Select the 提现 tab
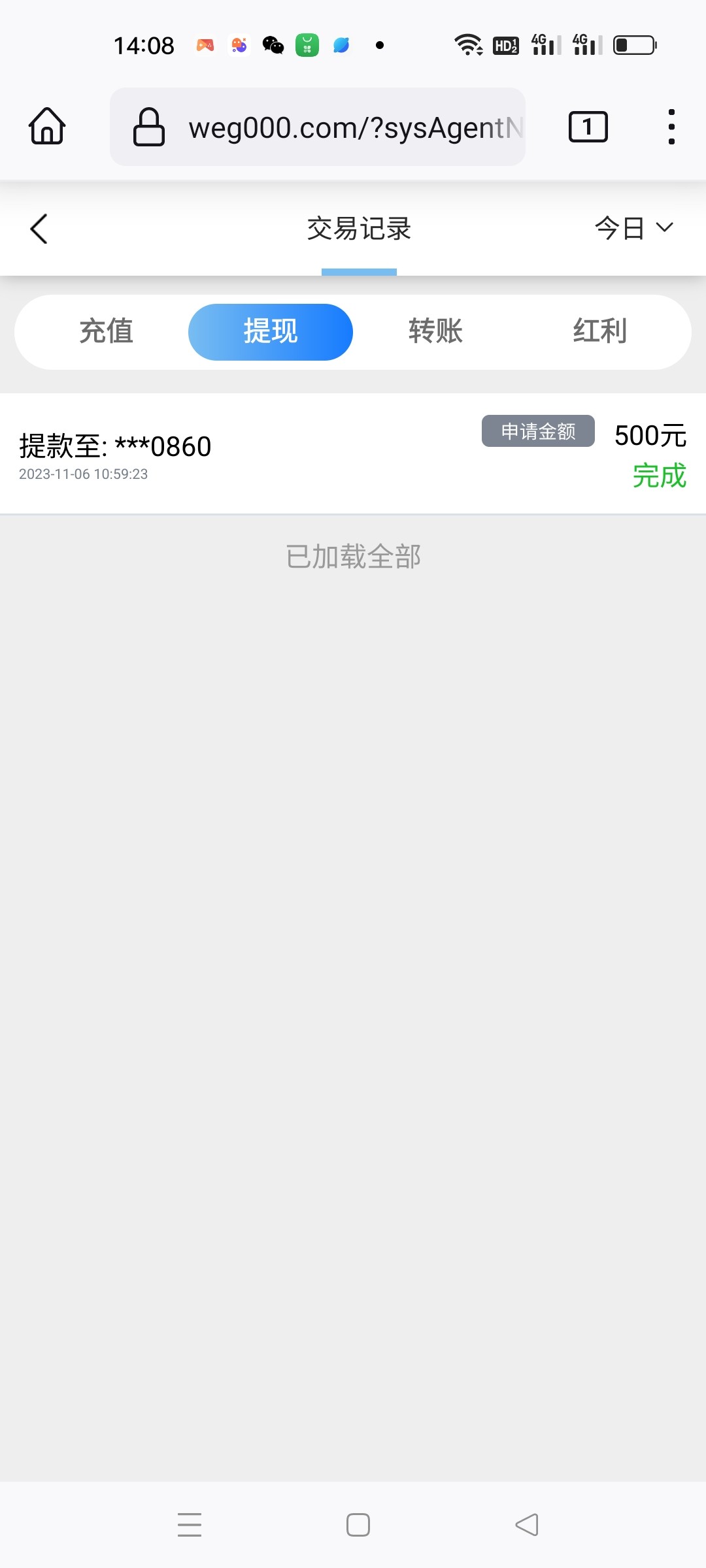Screen dimensions: 706x1568 pos(271,331)
